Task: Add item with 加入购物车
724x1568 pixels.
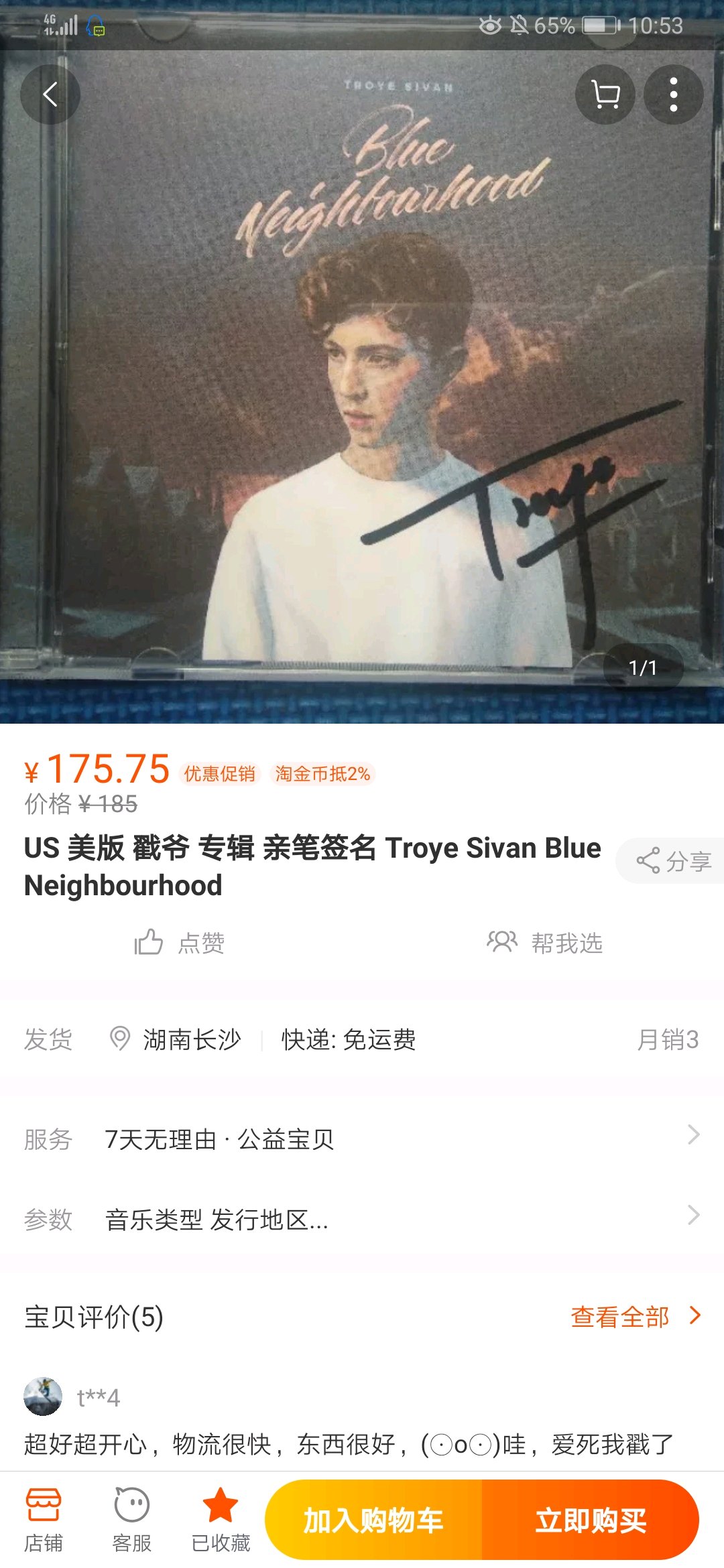Action: tap(373, 1520)
